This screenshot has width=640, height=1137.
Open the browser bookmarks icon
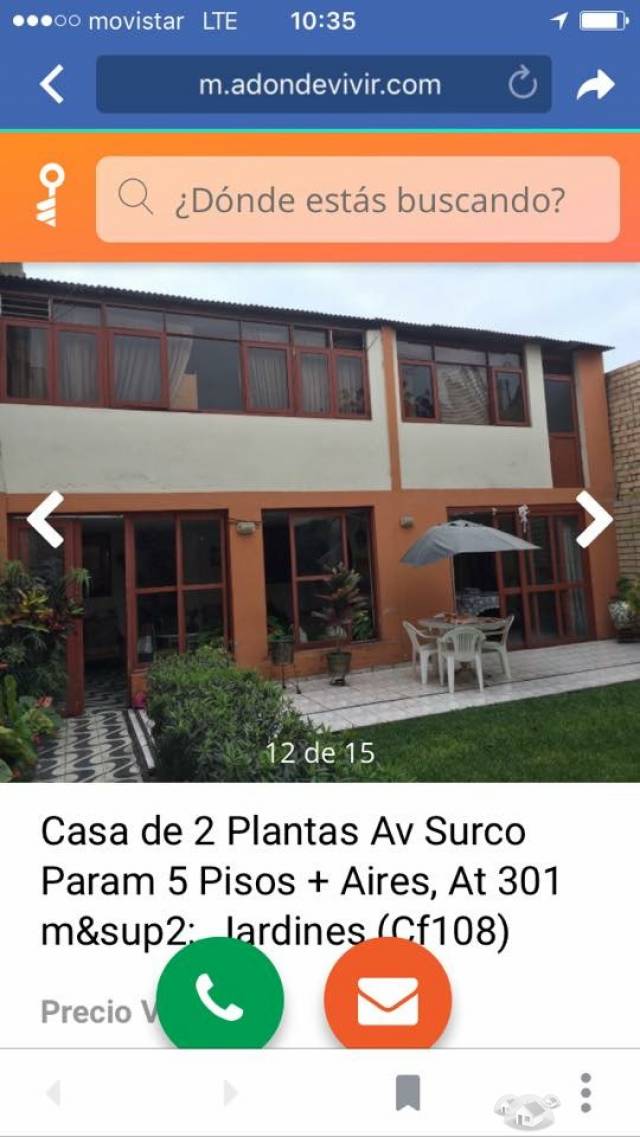tap(407, 1093)
